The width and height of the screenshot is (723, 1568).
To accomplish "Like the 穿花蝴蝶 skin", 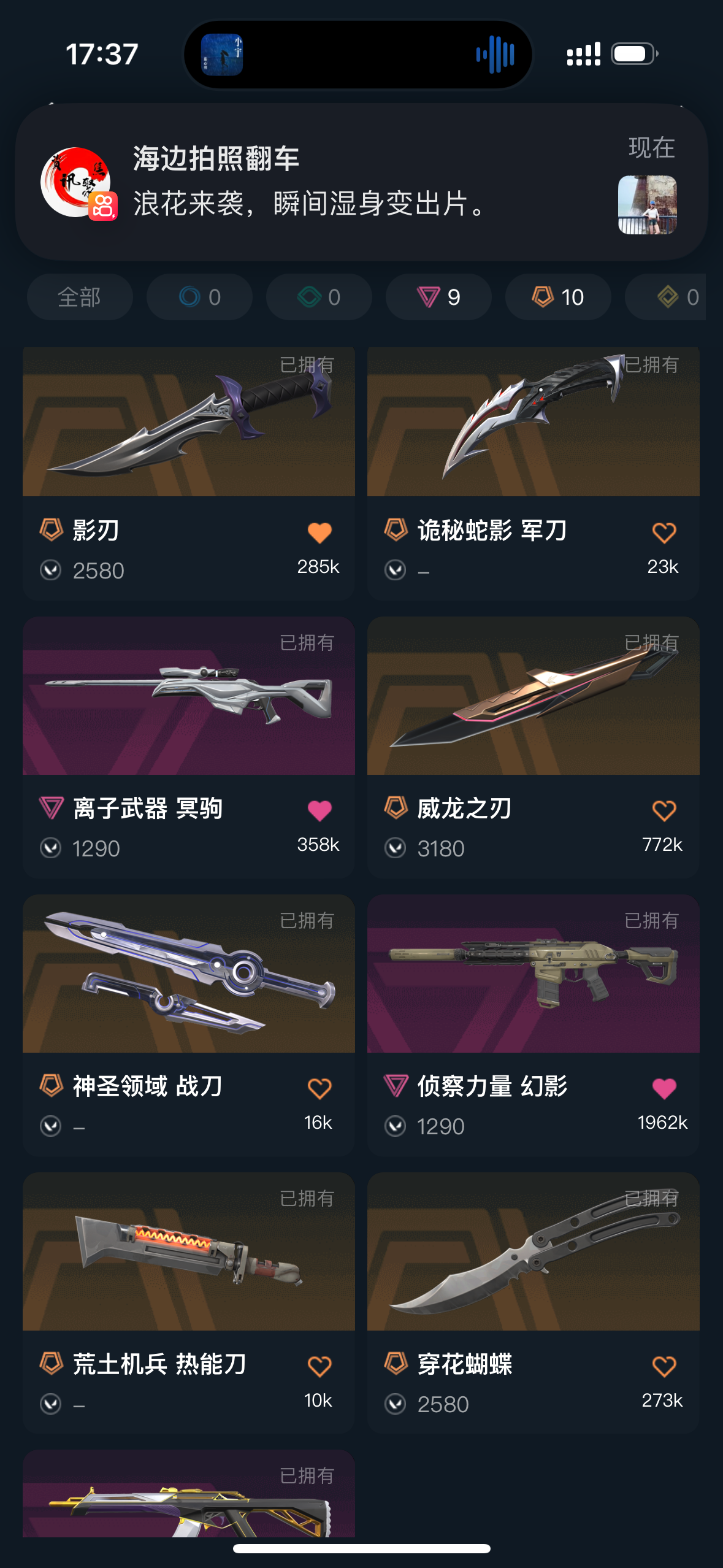I will tap(664, 1366).
